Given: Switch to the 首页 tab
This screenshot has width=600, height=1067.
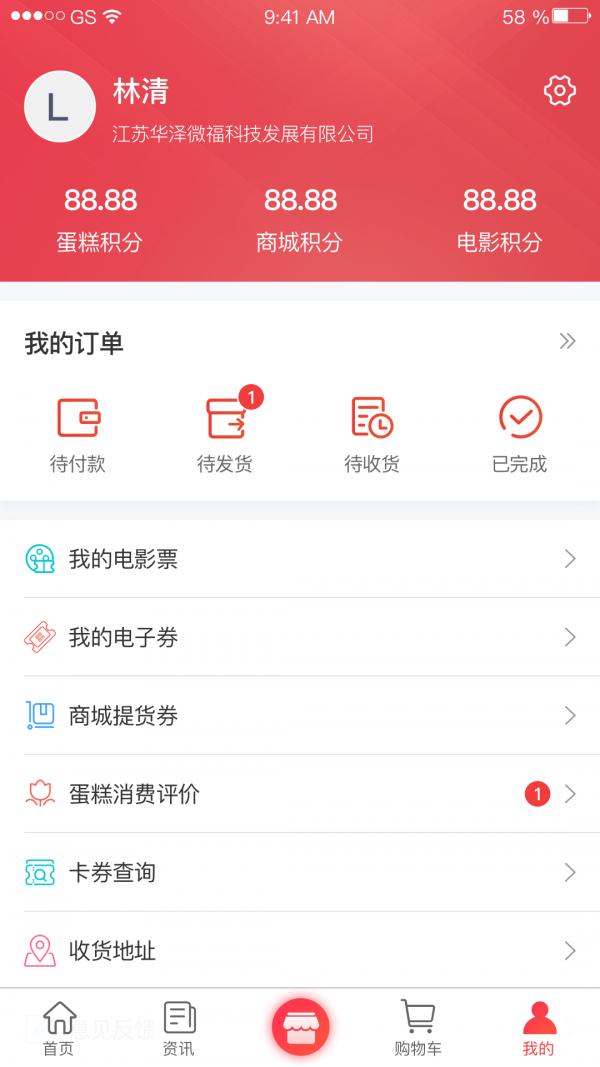Looking at the screenshot, I should point(59,1028).
